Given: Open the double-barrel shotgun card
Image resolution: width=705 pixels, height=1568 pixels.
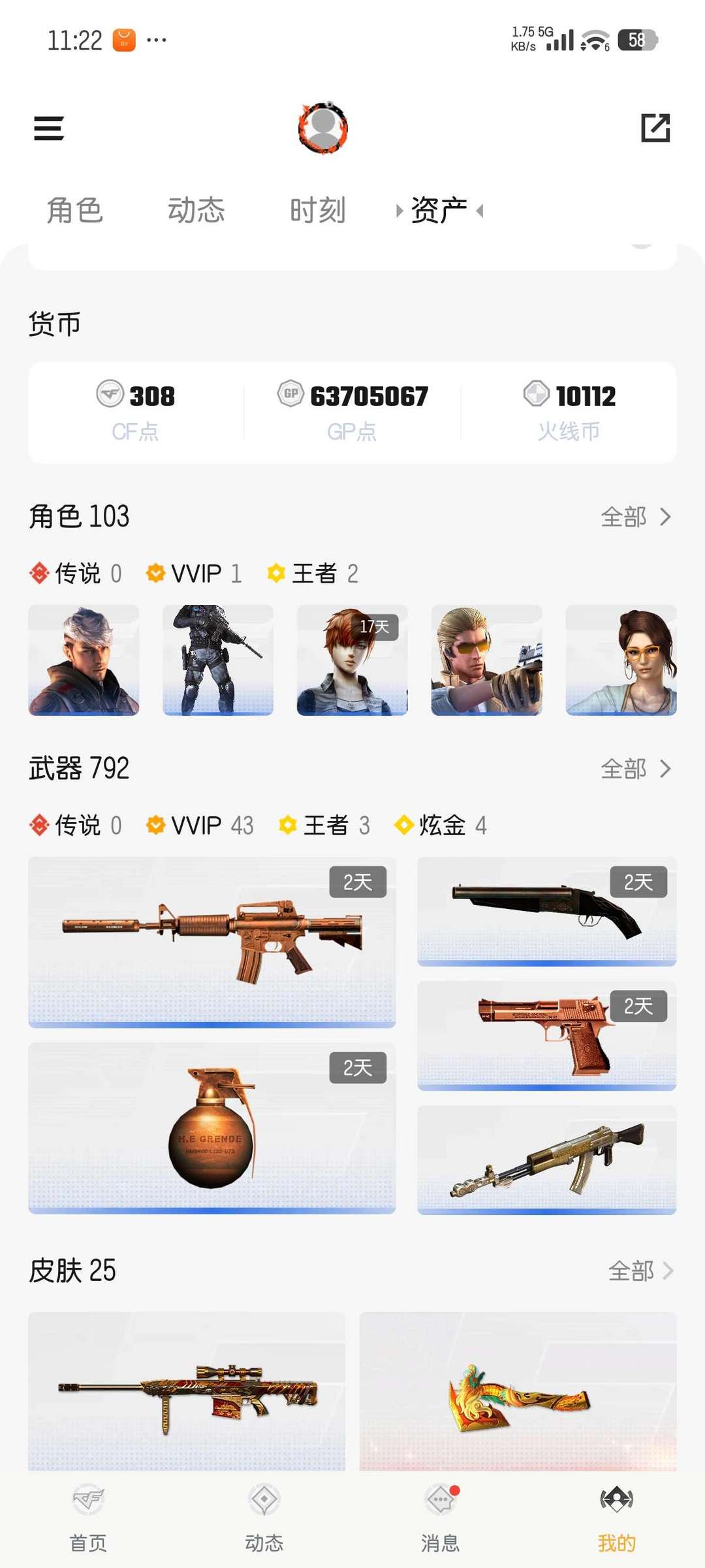Looking at the screenshot, I should tap(546, 911).
